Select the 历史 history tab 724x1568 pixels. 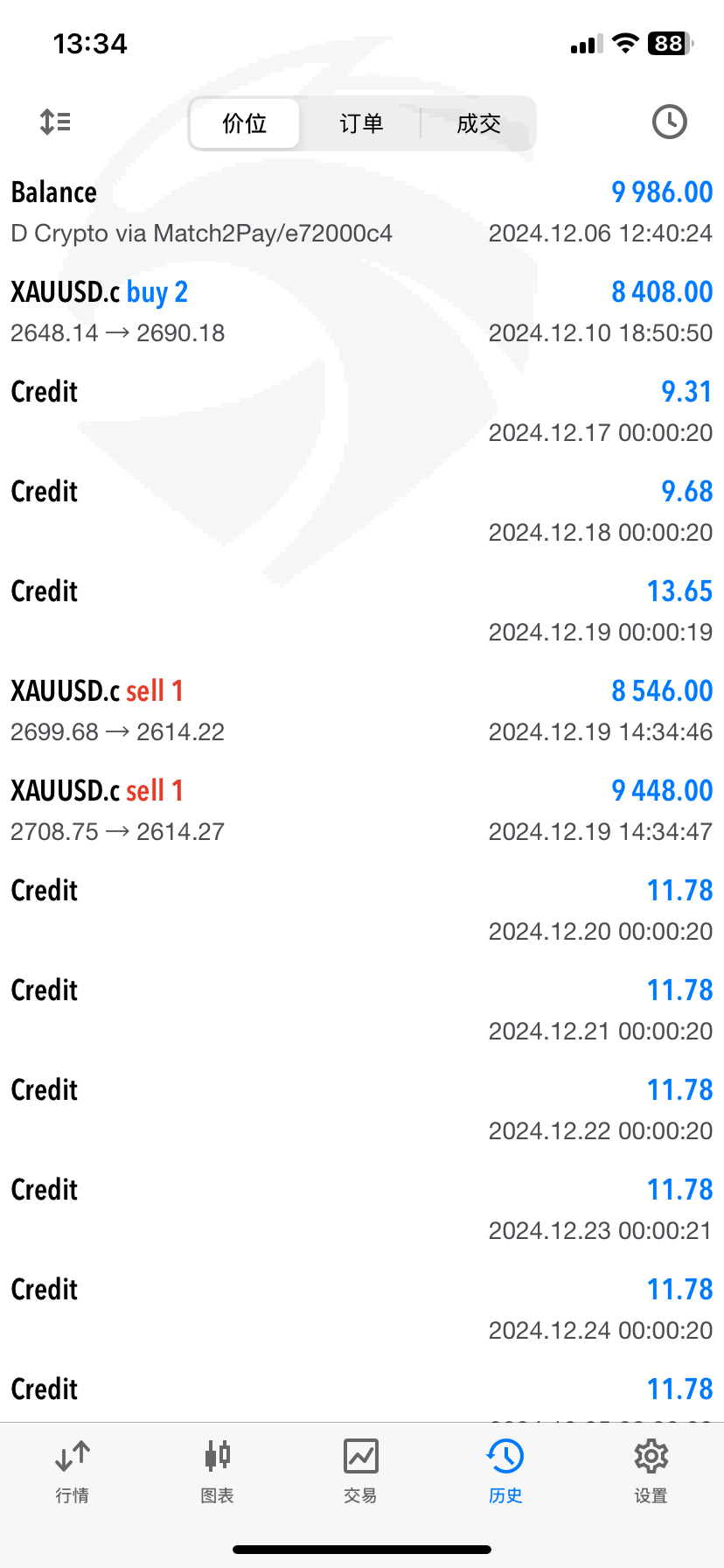505,1471
